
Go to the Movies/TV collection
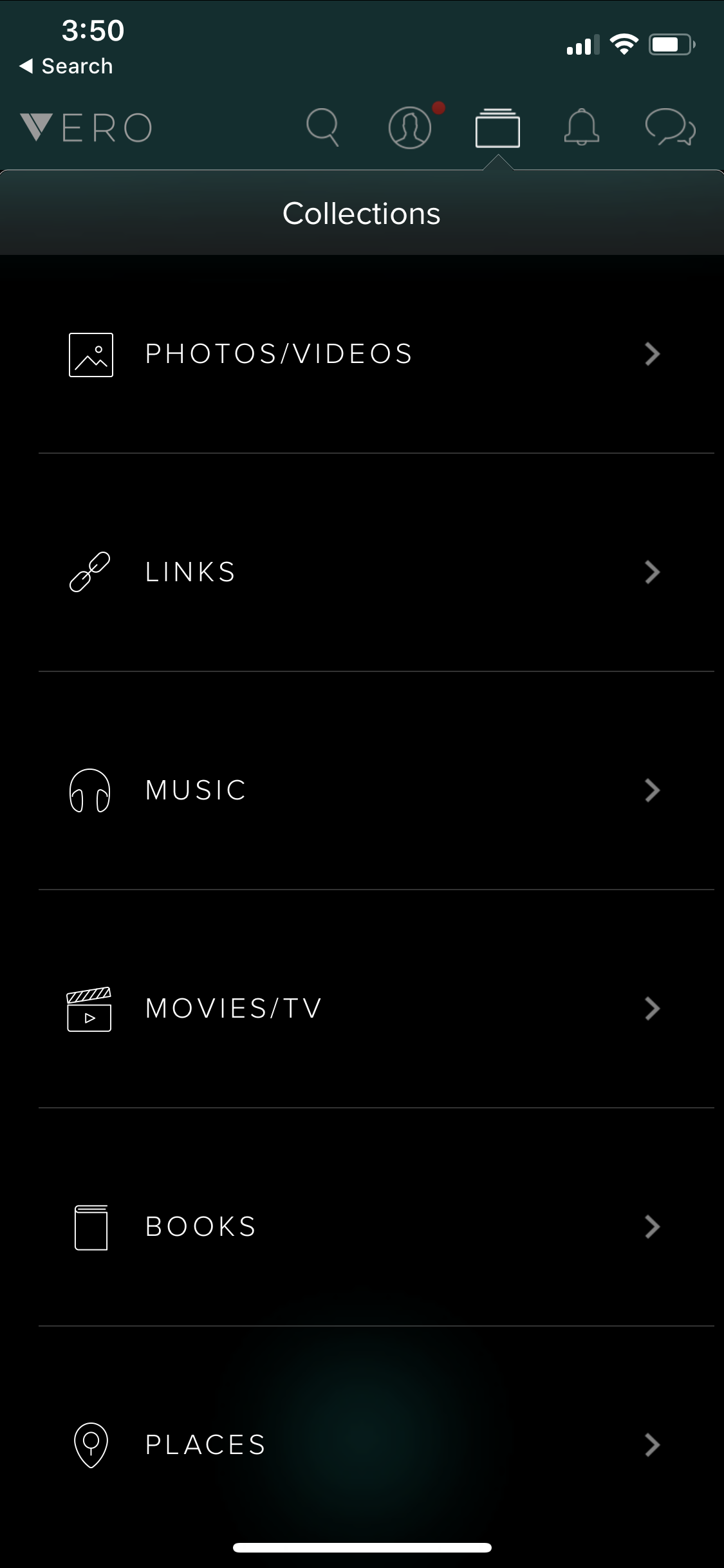[364, 1009]
